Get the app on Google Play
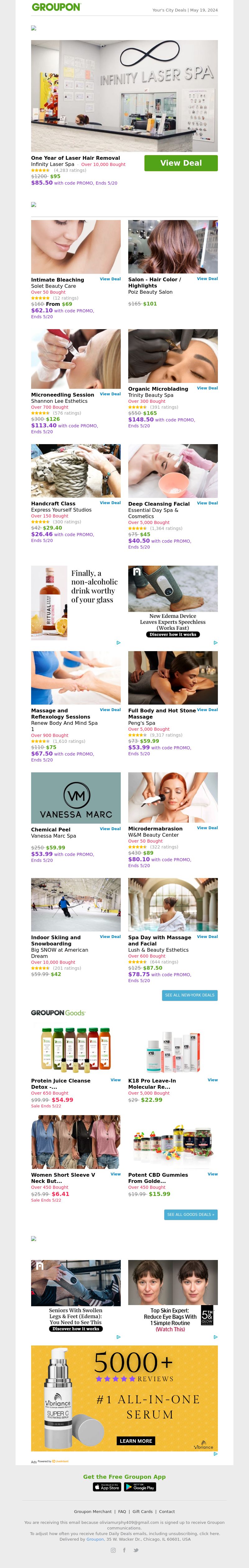249x1568 pixels. [140, 1487]
